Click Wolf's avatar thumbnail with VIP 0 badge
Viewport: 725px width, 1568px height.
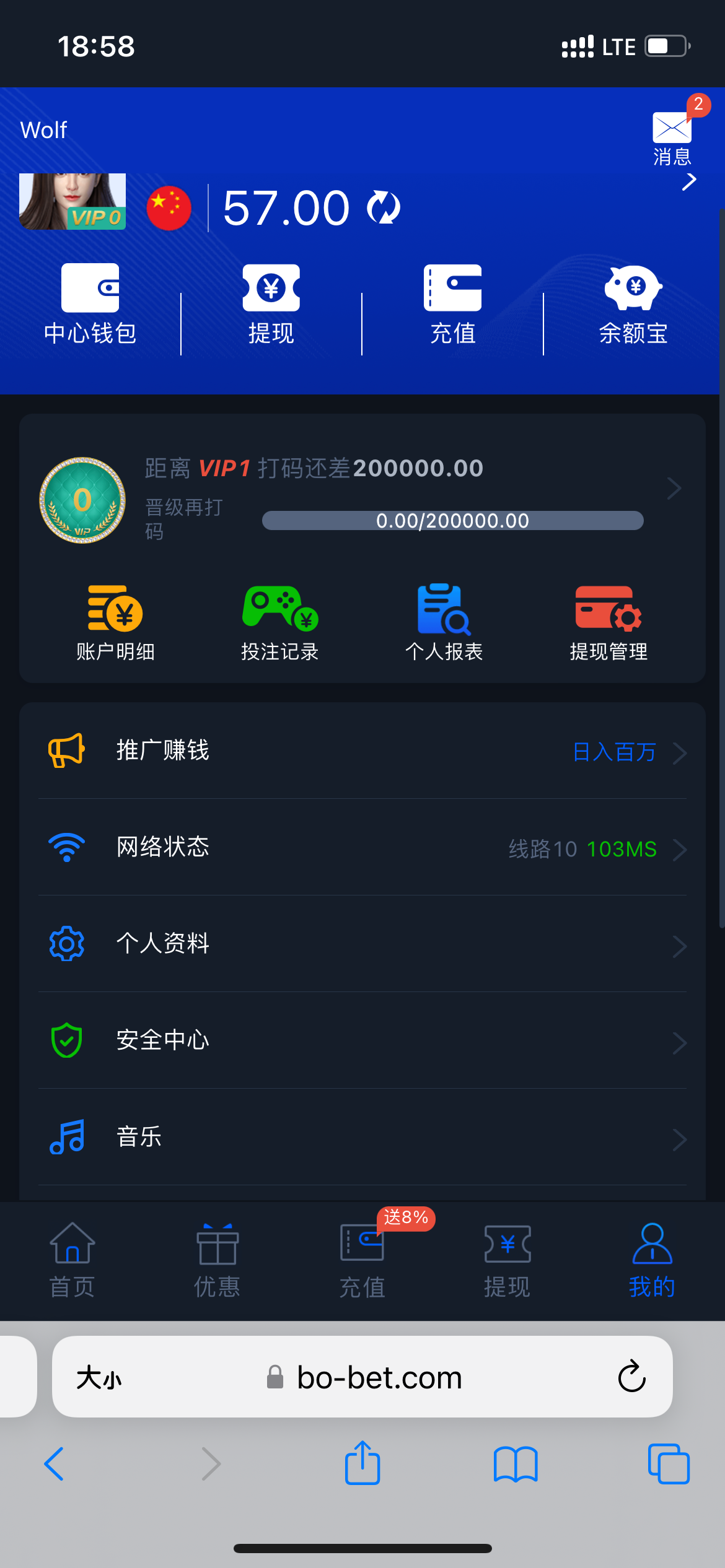click(x=72, y=201)
